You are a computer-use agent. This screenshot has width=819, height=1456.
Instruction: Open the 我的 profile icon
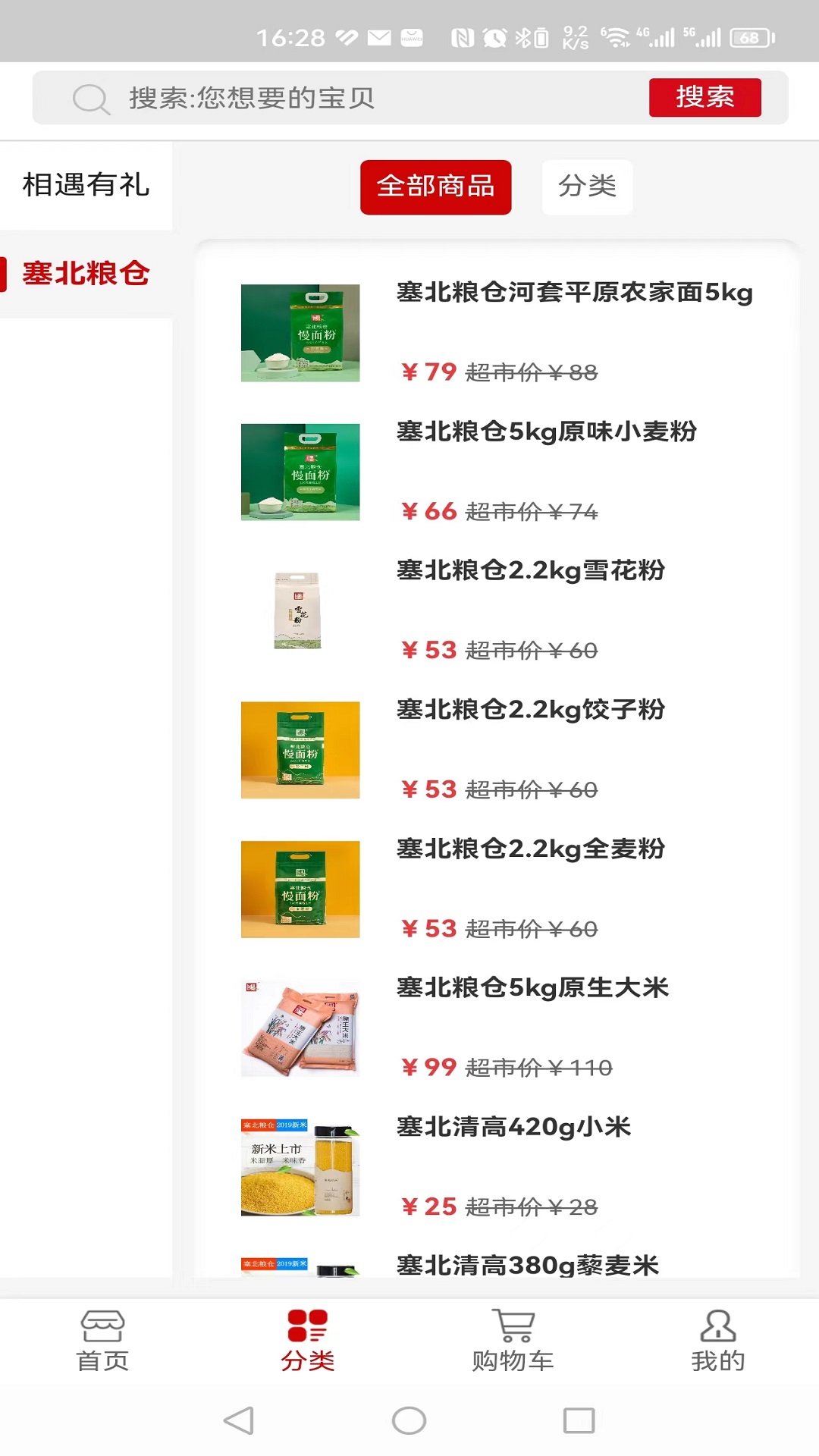(716, 1337)
